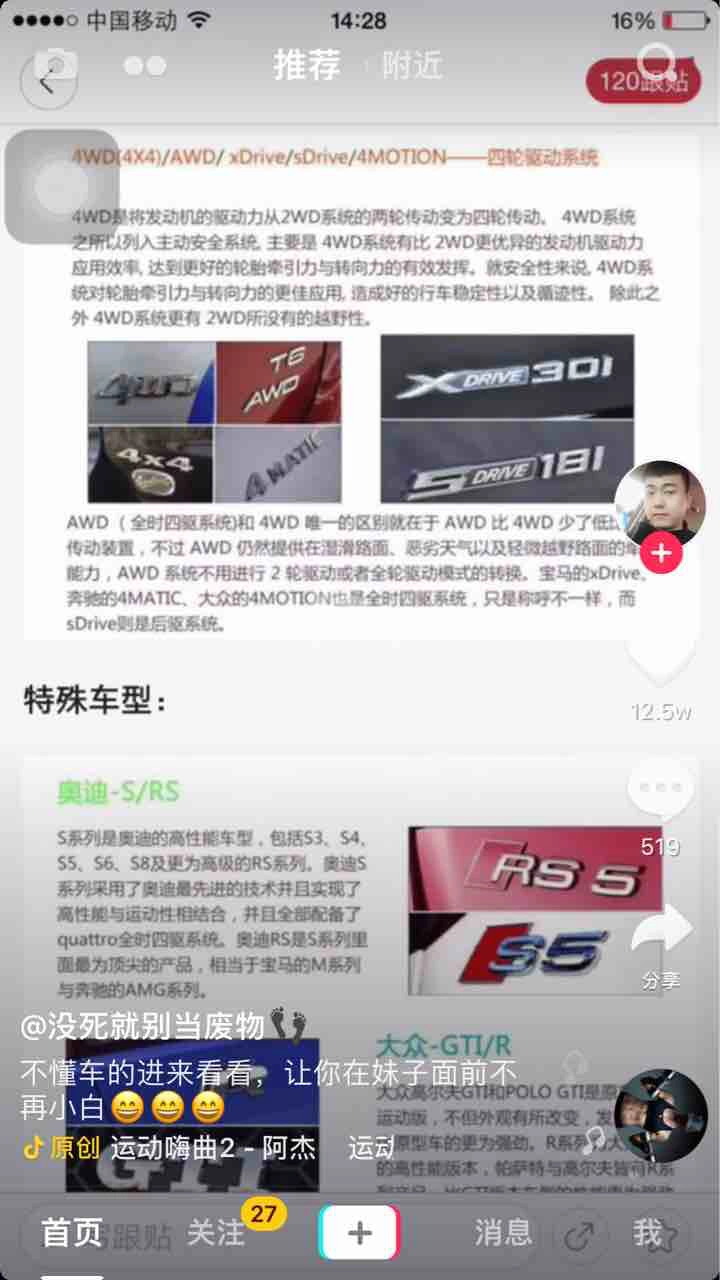The image size is (720, 1280).
Task: Switch to the 推荐 tab
Action: click(x=307, y=66)
